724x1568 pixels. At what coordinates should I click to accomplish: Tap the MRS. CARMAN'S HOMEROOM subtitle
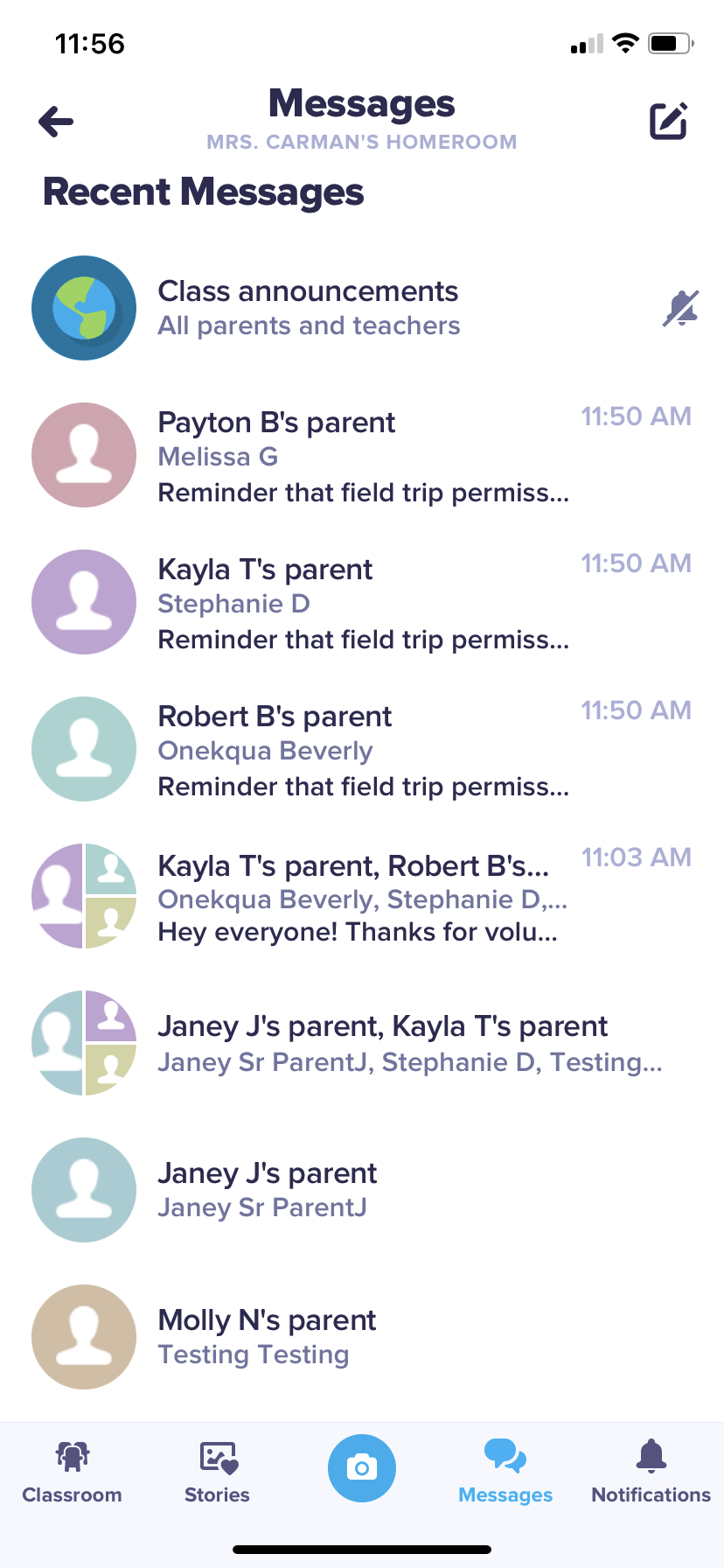point(361,142)
